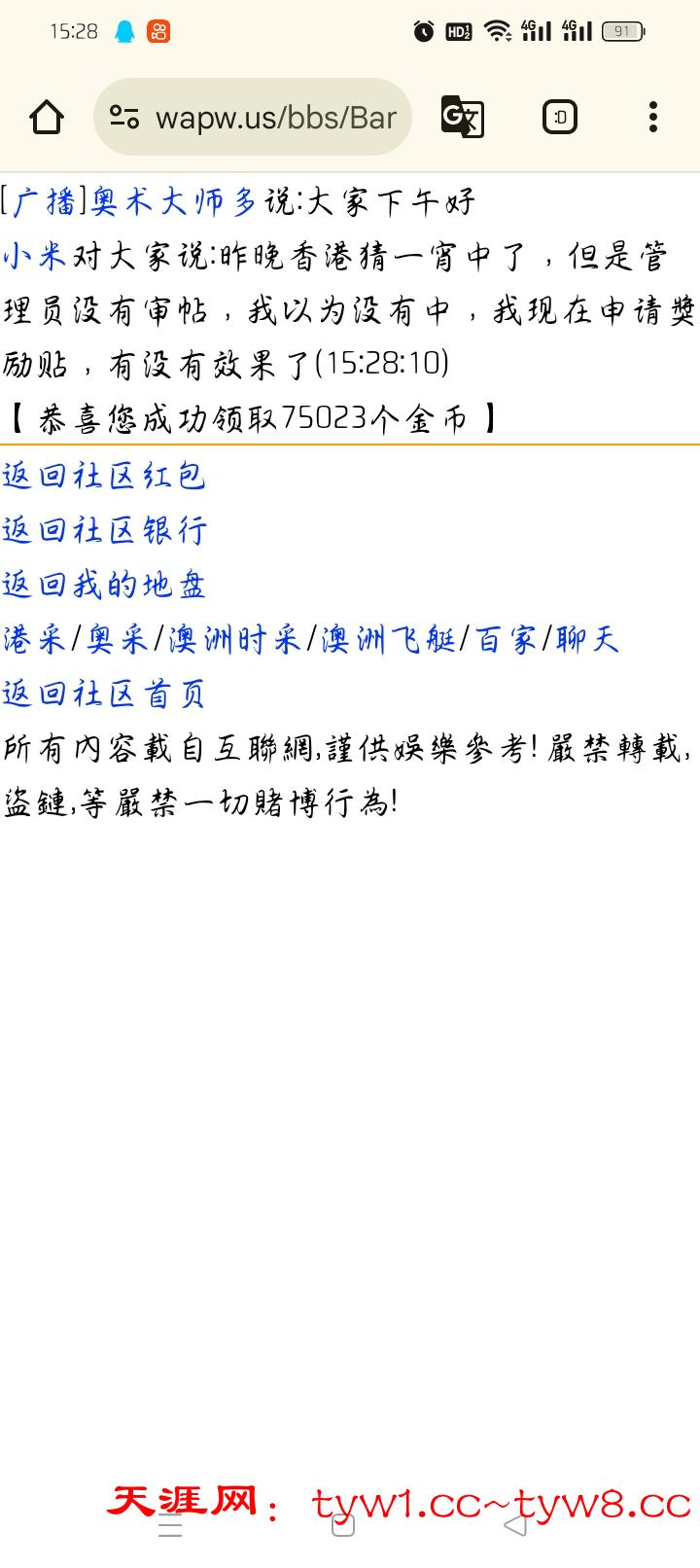Translate this page with Google Translate
This screenshot has width=700, height=1568.
click(462, 118)
